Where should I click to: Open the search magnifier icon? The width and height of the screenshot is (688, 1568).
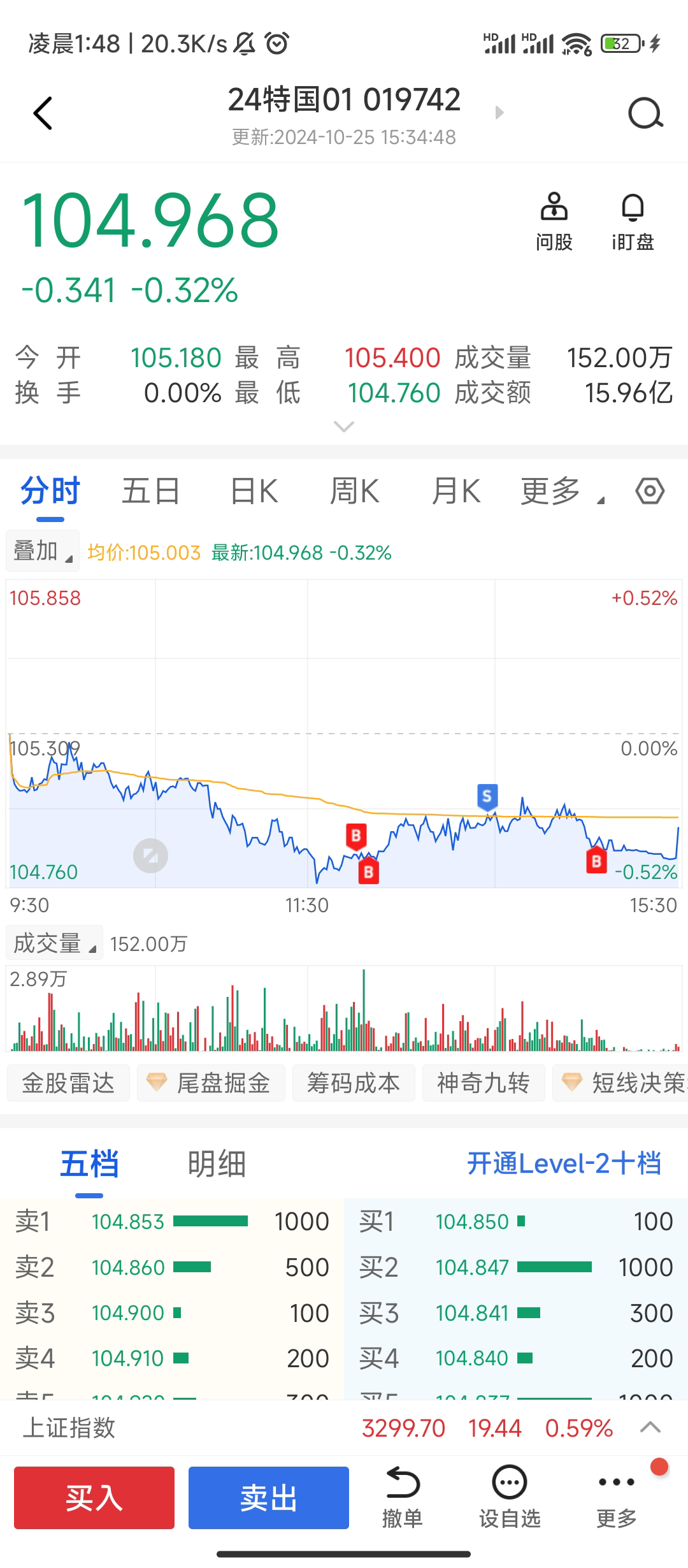coord(645,114)
